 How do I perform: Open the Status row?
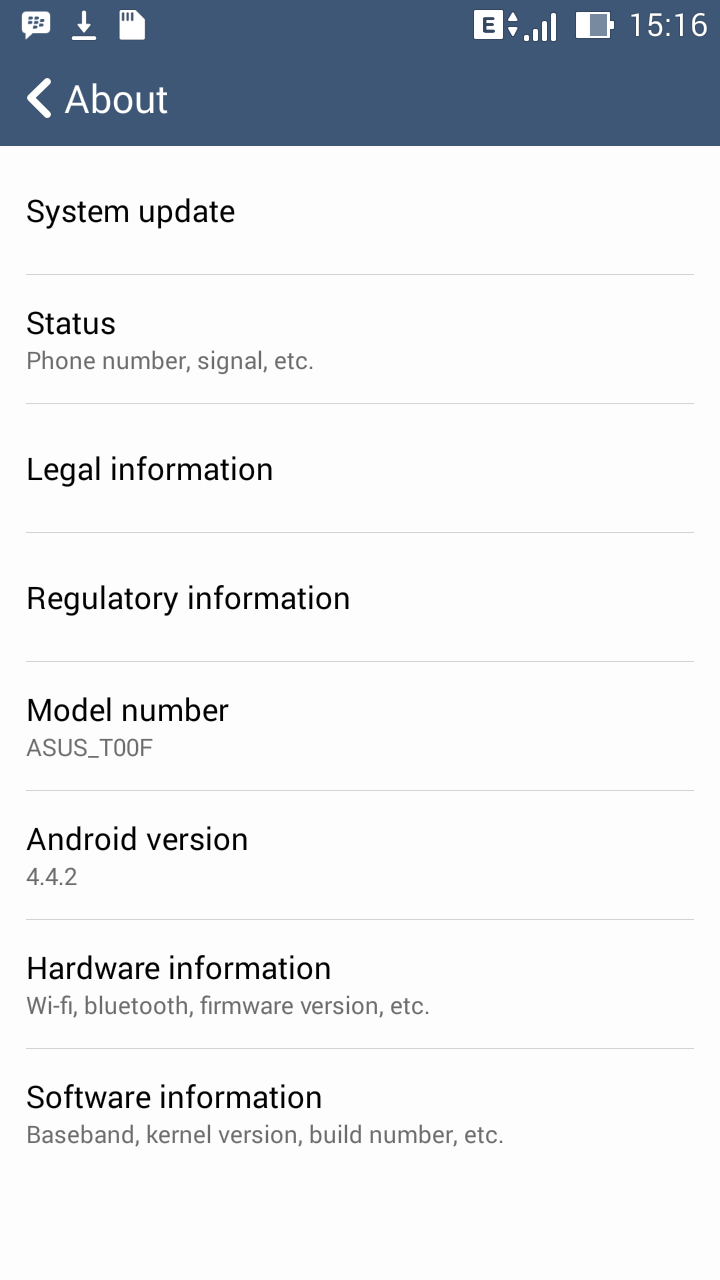(x=360, y=340)
